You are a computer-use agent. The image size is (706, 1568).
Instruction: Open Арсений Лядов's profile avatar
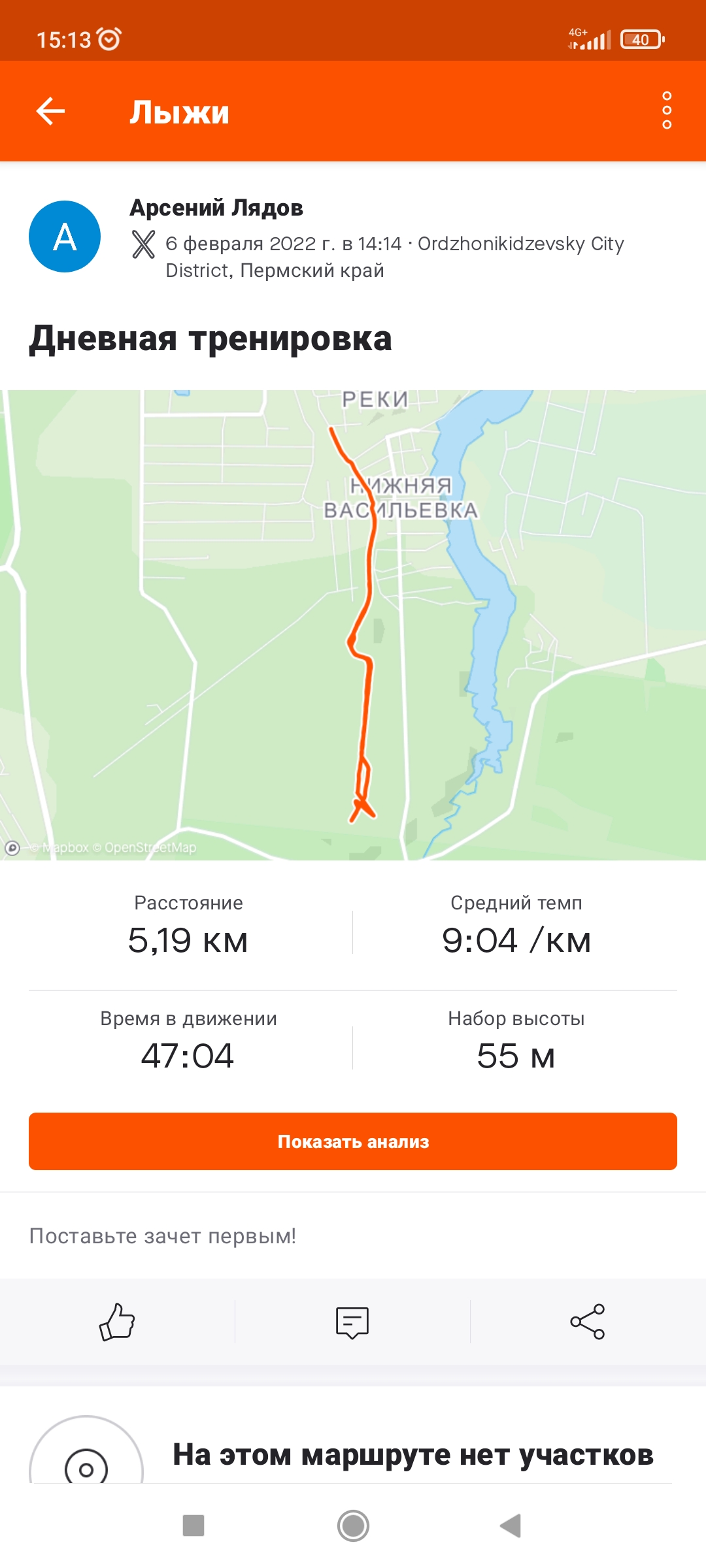[x=65, y=237]
